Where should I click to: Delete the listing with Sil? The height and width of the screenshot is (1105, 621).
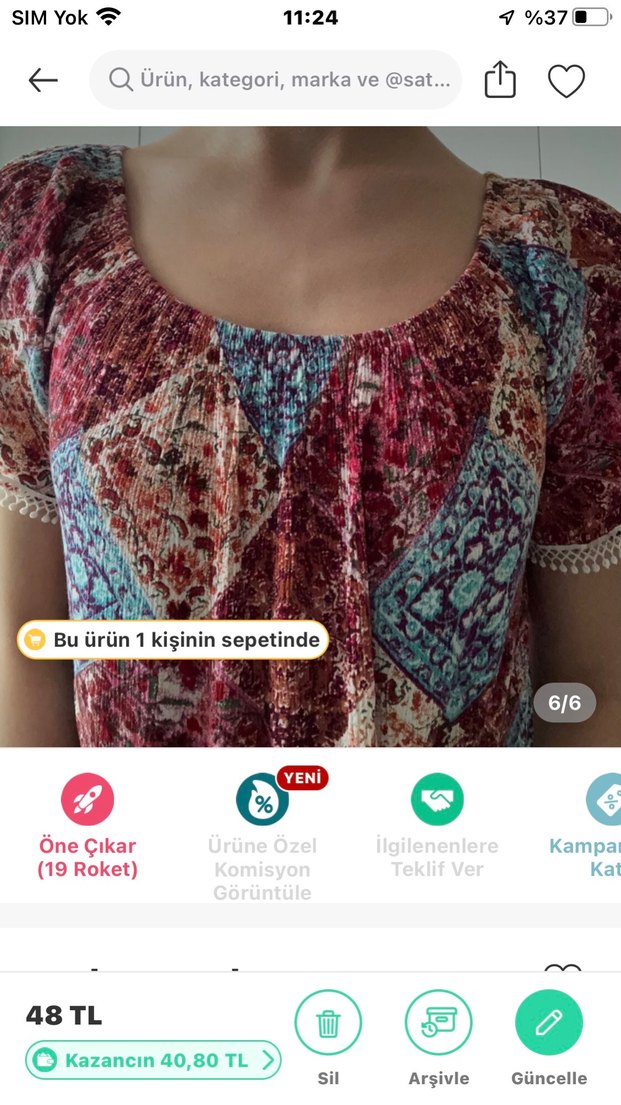328,1024
